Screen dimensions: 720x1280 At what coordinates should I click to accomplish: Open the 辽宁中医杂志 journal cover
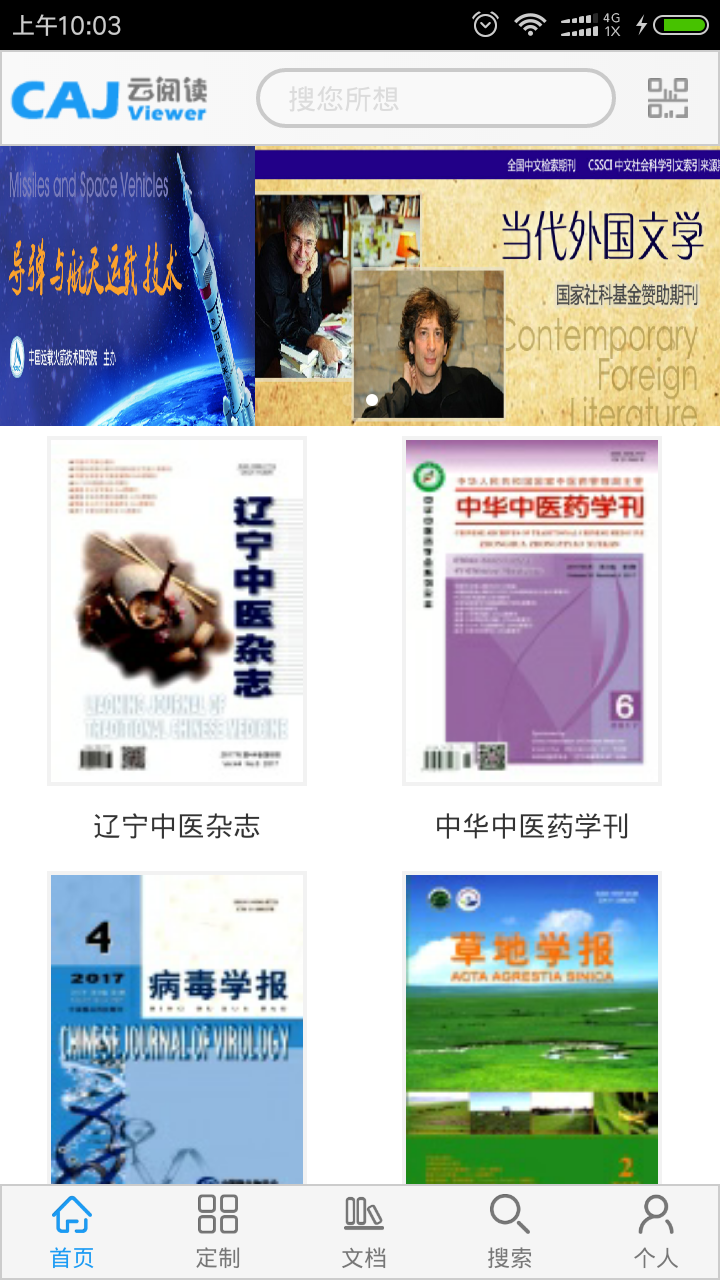pyautogui.click(x=177, y=611)
